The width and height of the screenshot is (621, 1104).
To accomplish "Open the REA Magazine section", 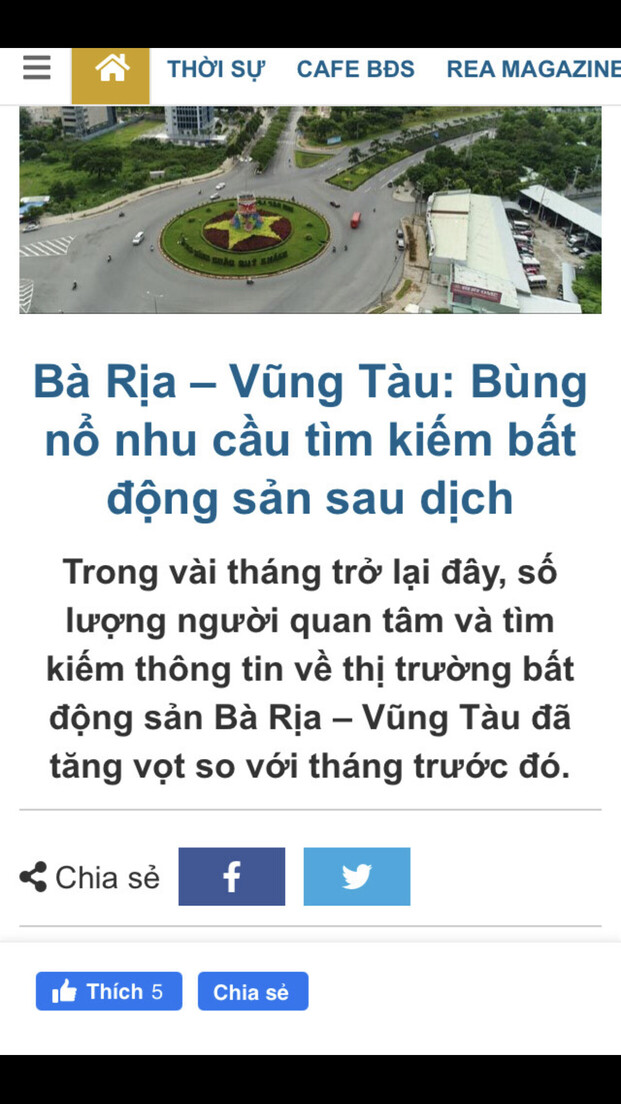I will point(533,70).
